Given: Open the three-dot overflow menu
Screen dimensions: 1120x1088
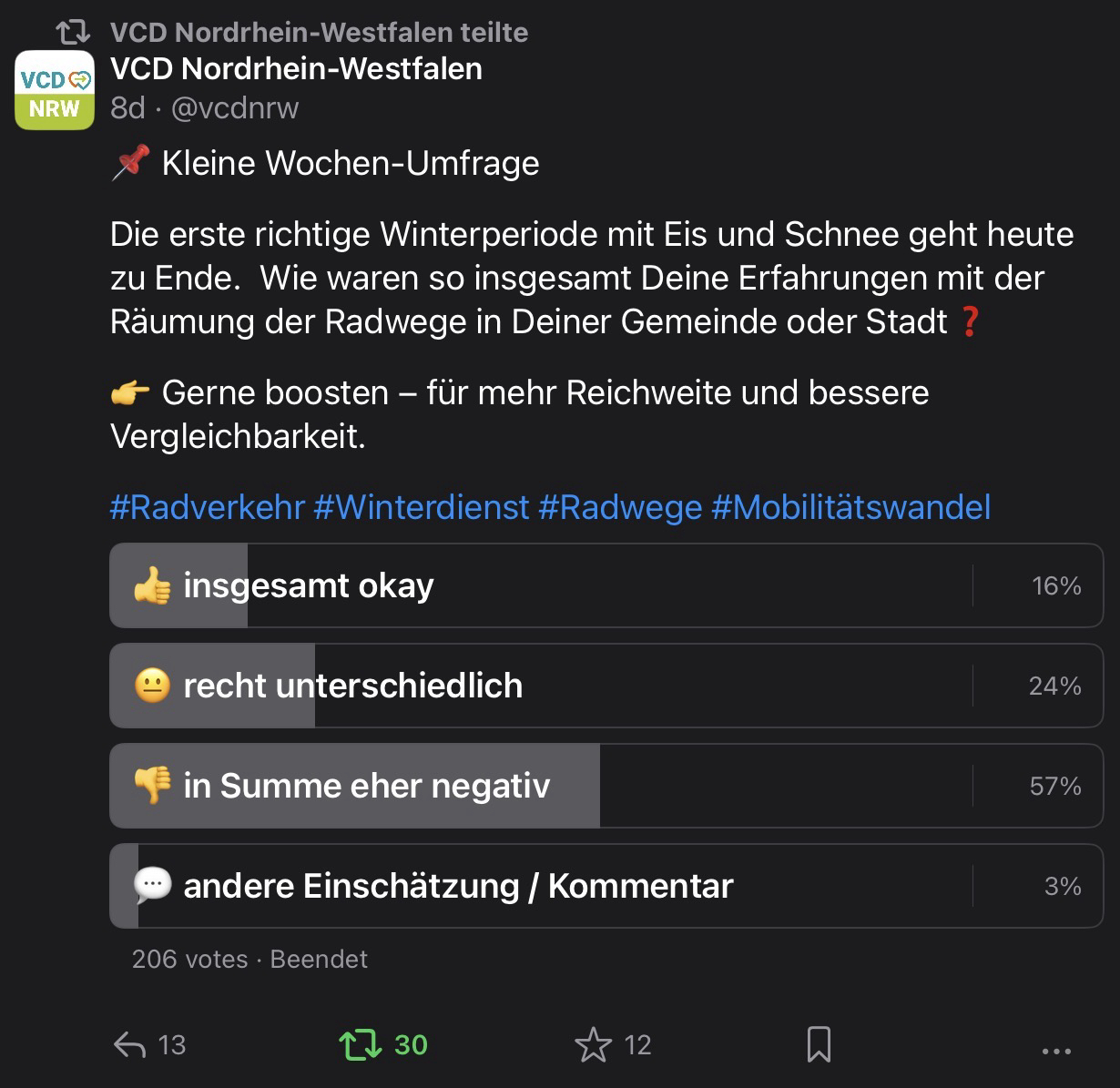Looking at the screenshot, I should coord(1055,1051).
